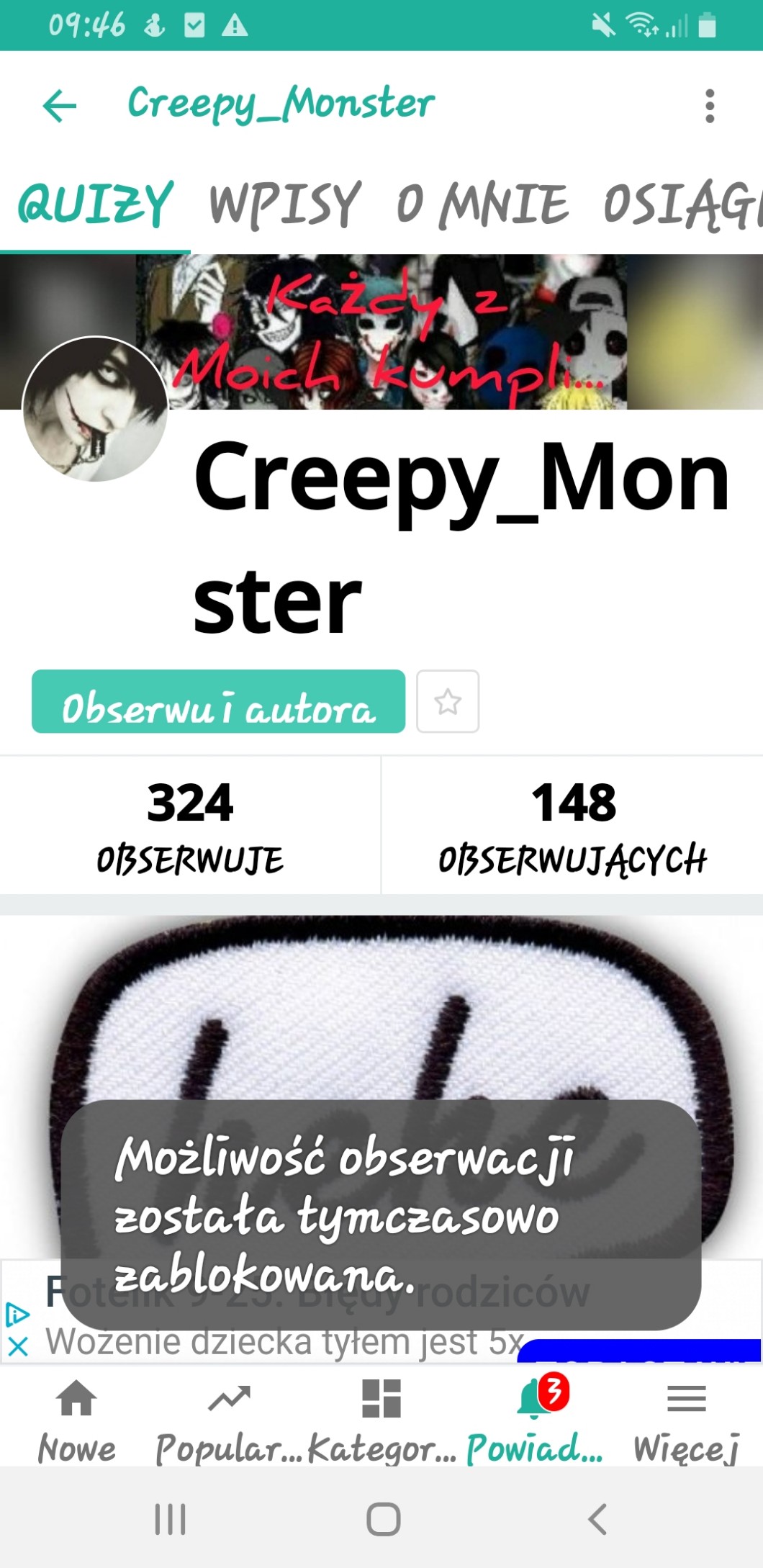Image resolution: width=763 pixels, height=1568 pixels.
Task: Switch to the O MNIE tab
Action: [482, 205]
